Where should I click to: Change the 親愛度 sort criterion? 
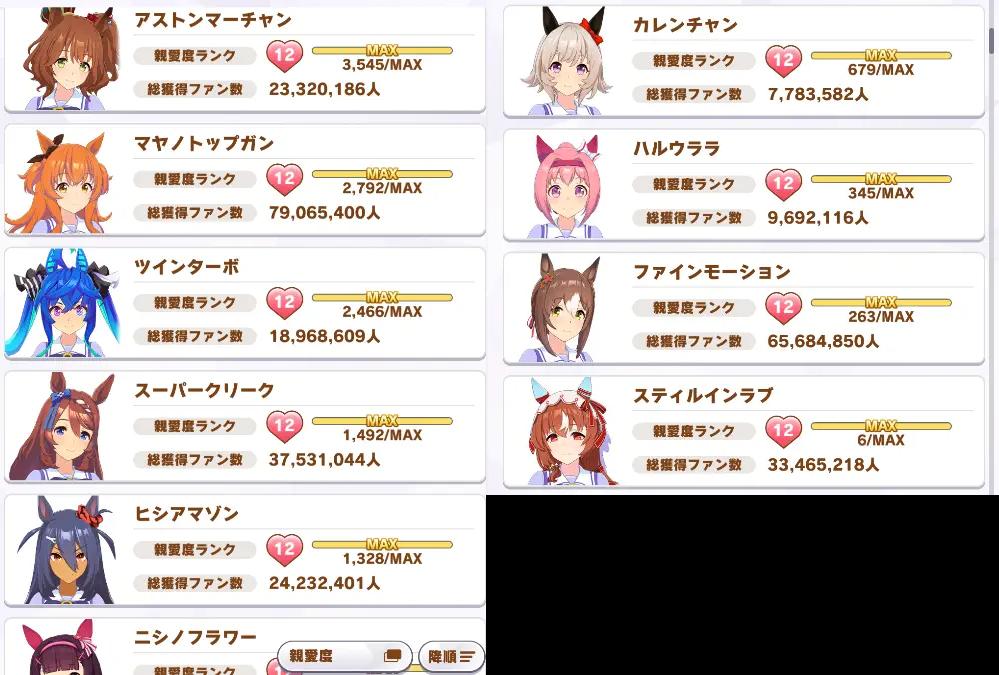[345, 656]
